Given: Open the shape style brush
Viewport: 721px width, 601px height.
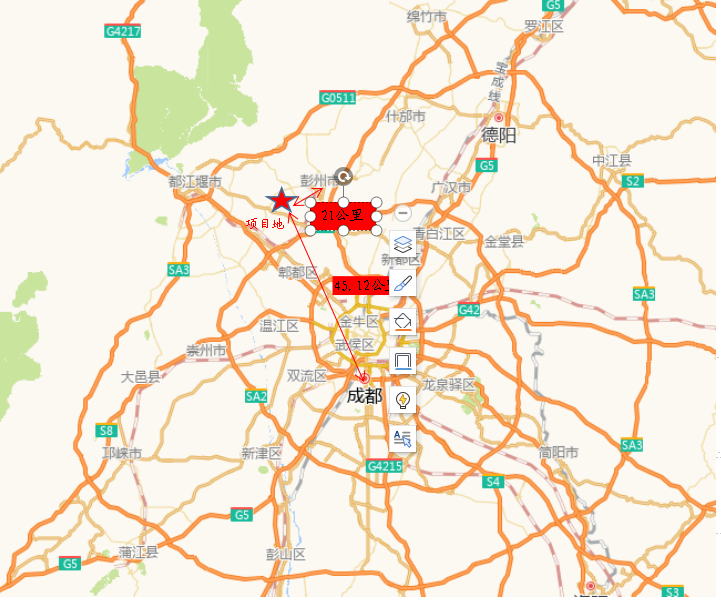Looking at the screenshot, I should click(x=402, y=283).
